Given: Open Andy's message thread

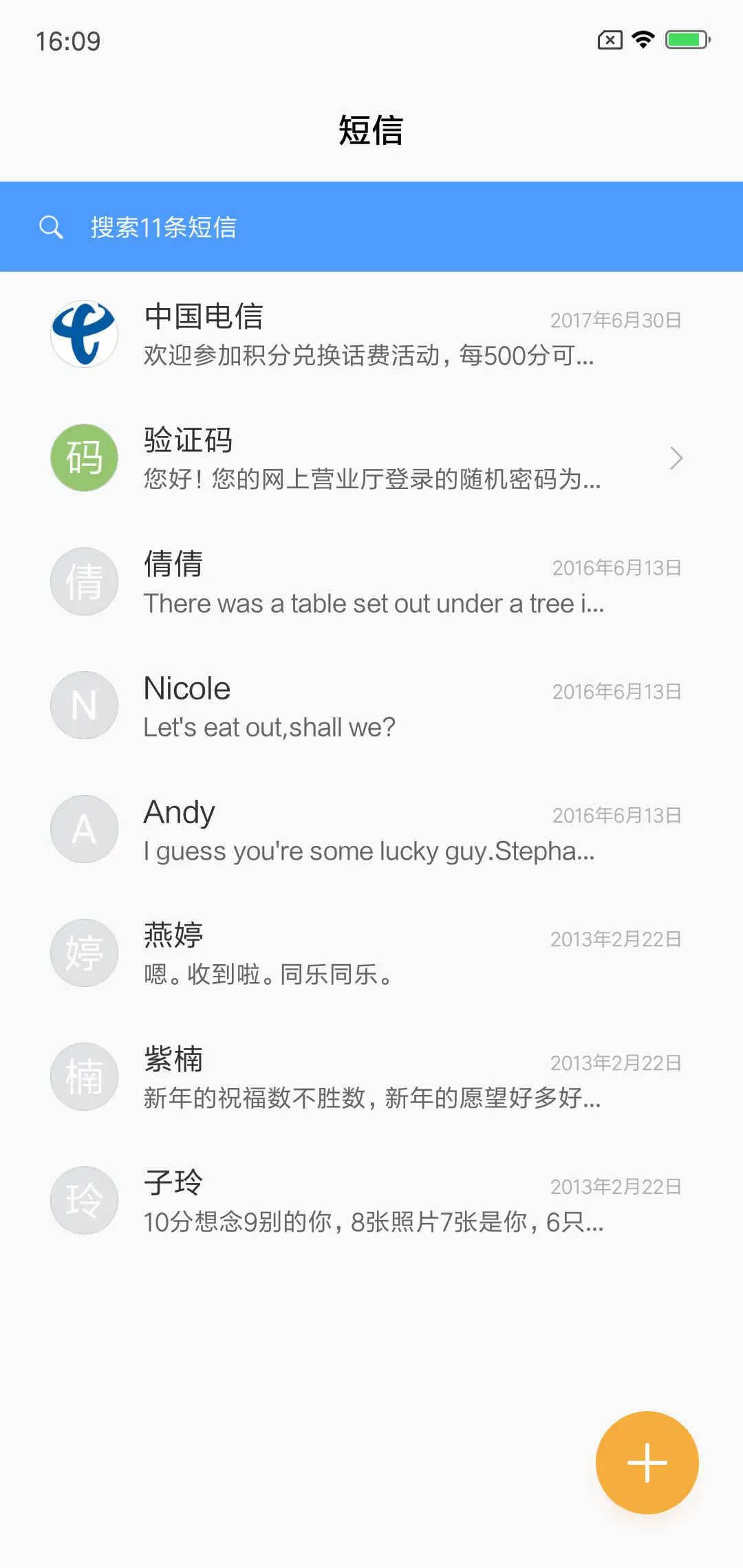Looking at the screenshot, I should coord(371,829).
